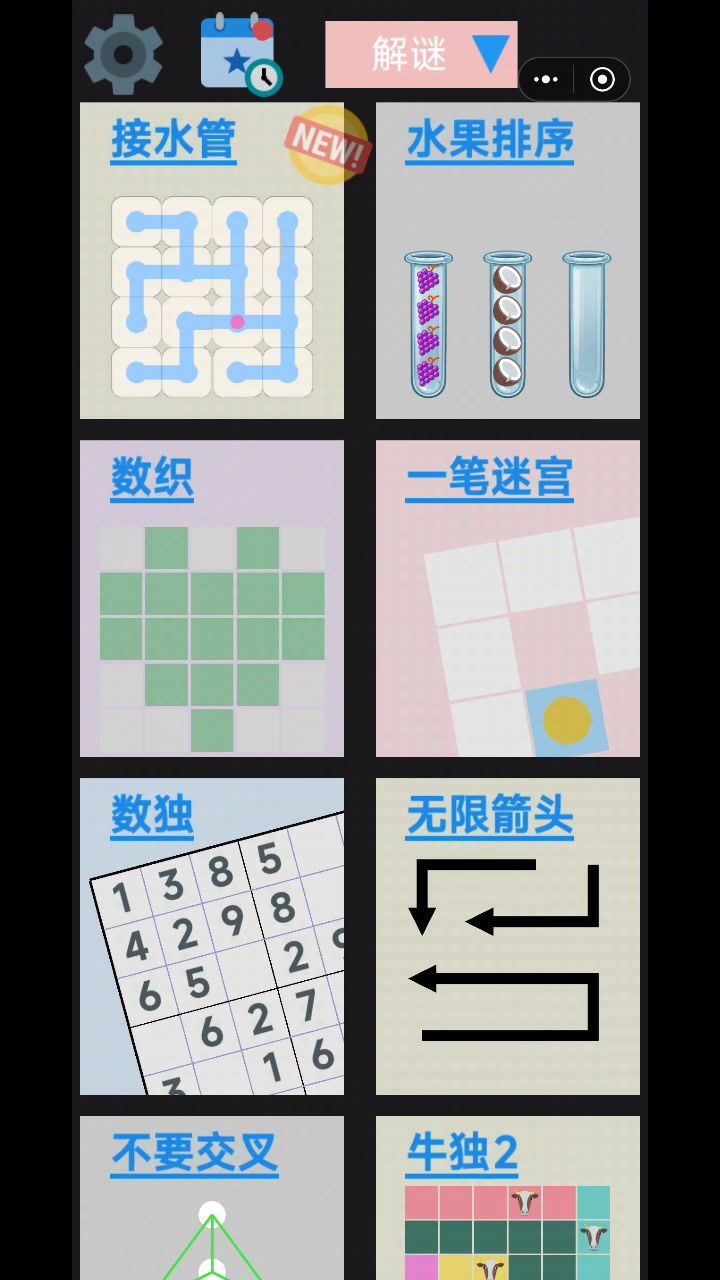Play the 无限箭头 infinite arrows game

pyautogui.click(x=508, y=936)
